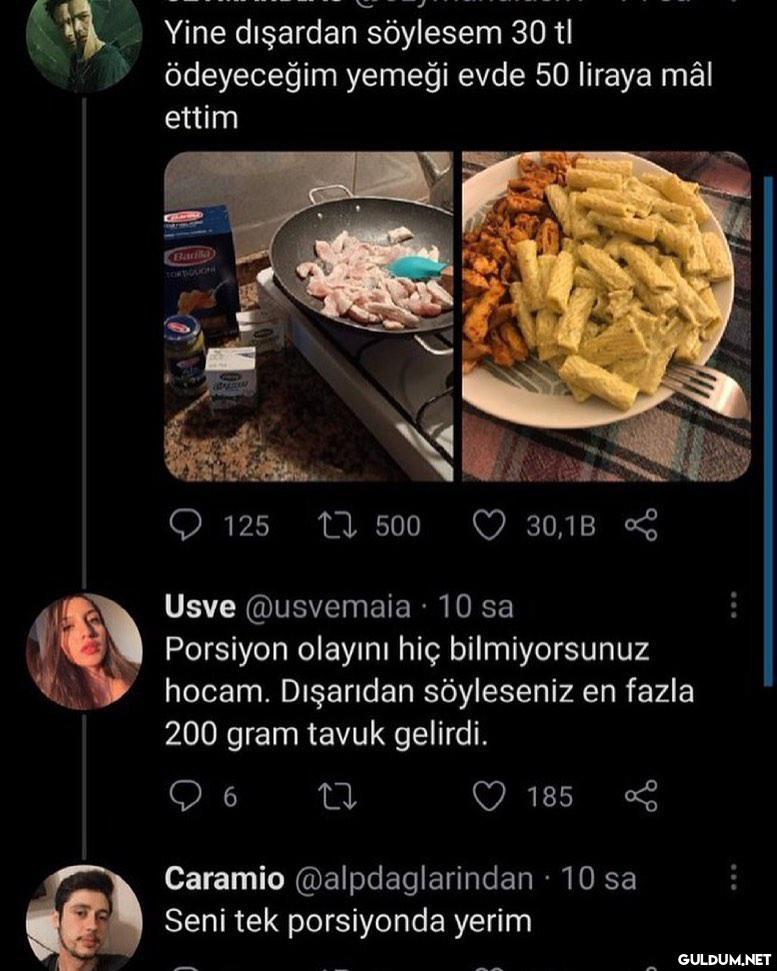Share the tweet about the 50 lira meal
Image resolution: width=777 pixels, height=971 pixels.
point(641,526)
